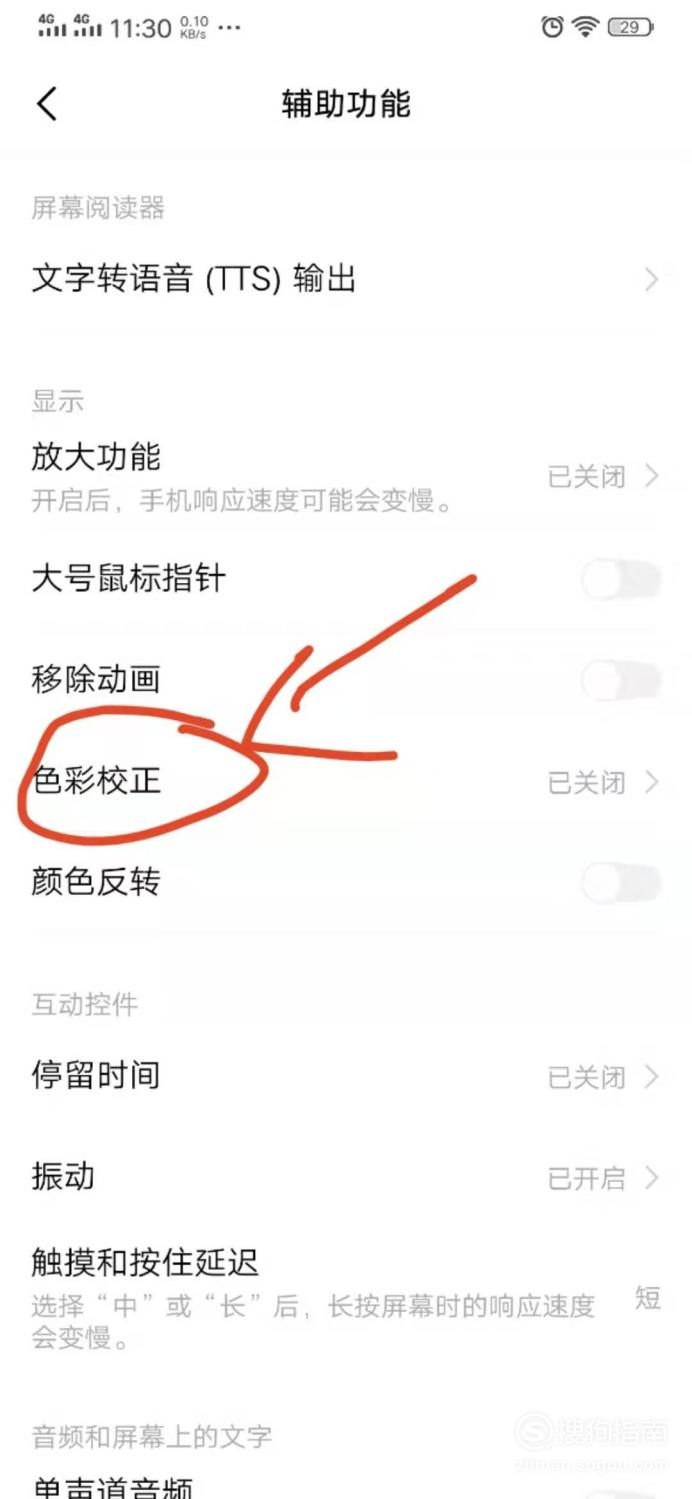Toggle 颜色反转 switch
Image resolution: width=692 pixels, height=1499 pixels.
[x=621, y=882]
